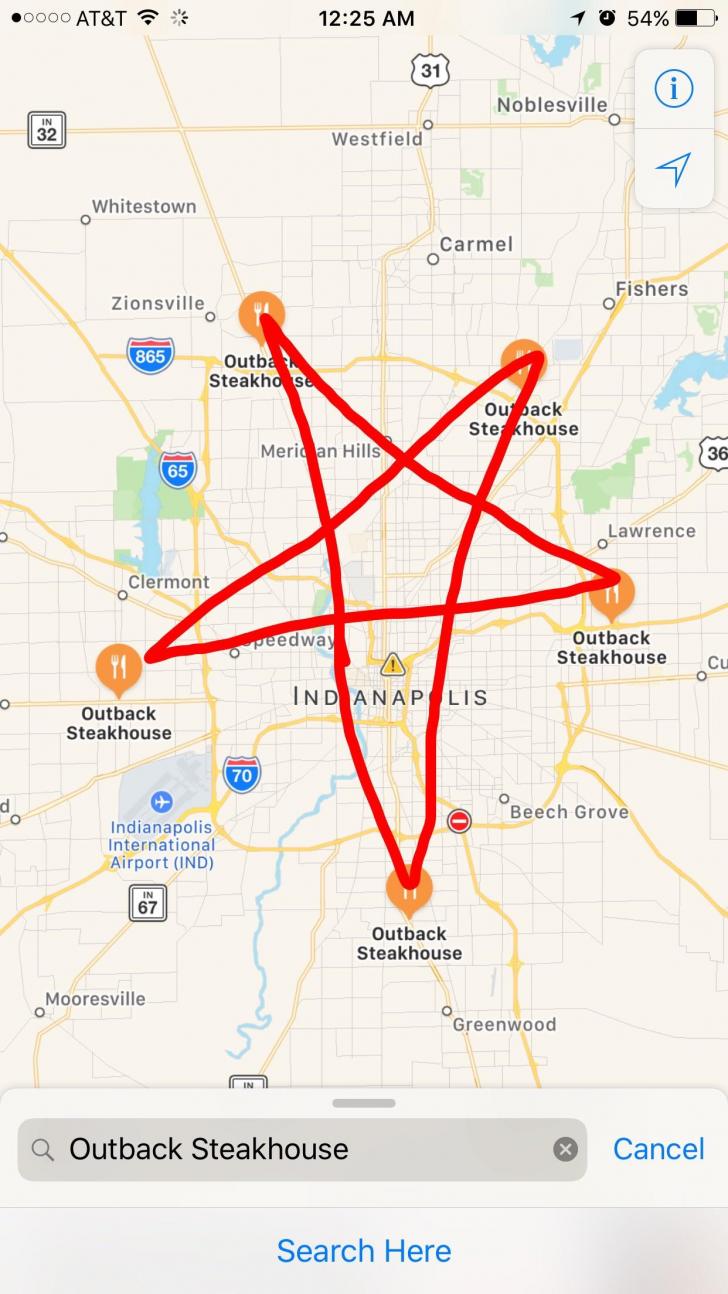This screenshot has height=1294, width=728.
Task: Select the Outback Steakhouse pin above Greenwood
Action: tap(409, 889)
